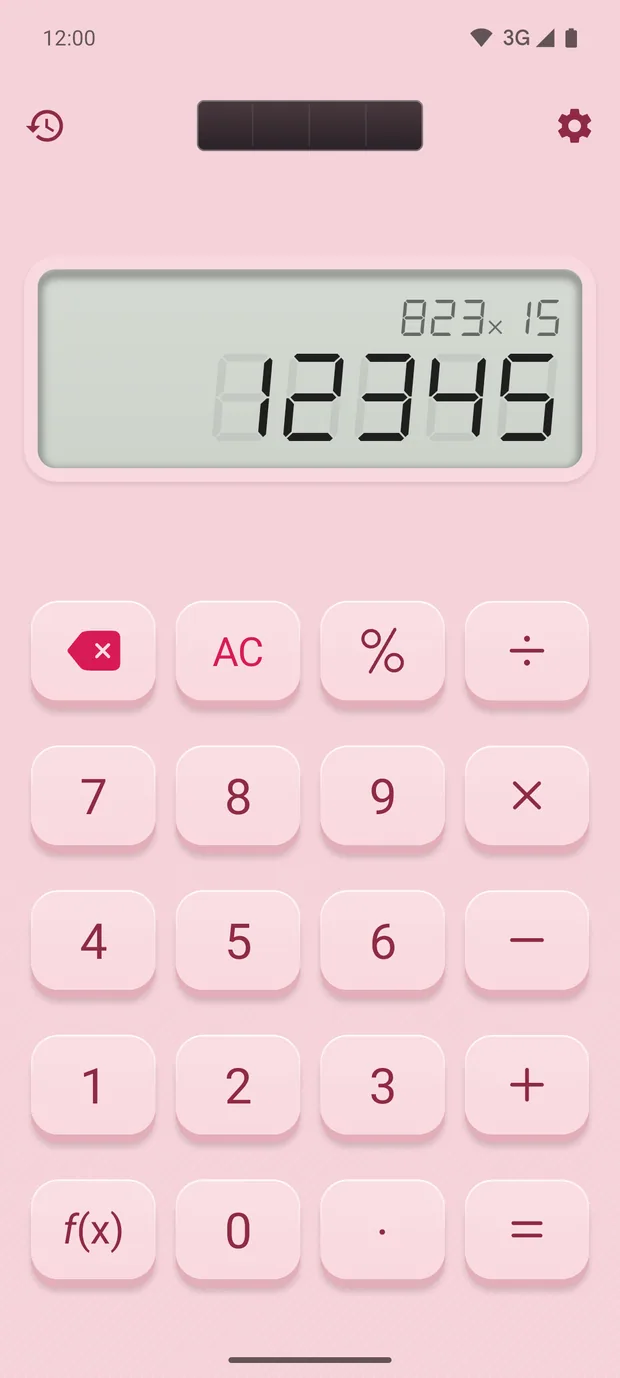The width and height of the screenshot is (620, 1378).
Task: Select the multiply operator
Action: pyautogui.click(x=527, y=796)
